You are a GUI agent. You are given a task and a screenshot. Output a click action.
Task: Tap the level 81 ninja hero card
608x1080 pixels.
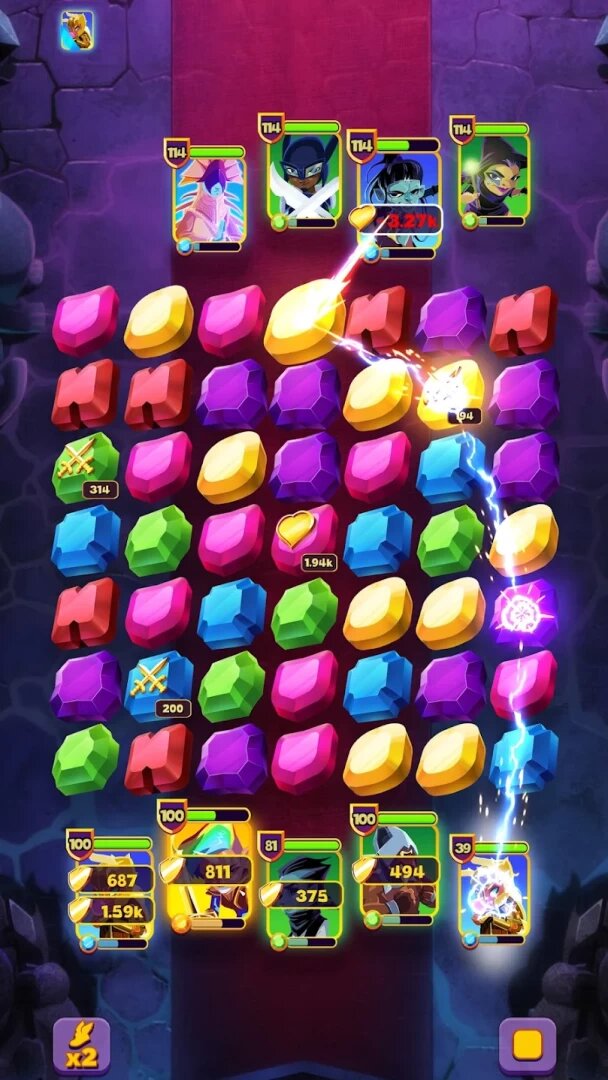point(302,891)
